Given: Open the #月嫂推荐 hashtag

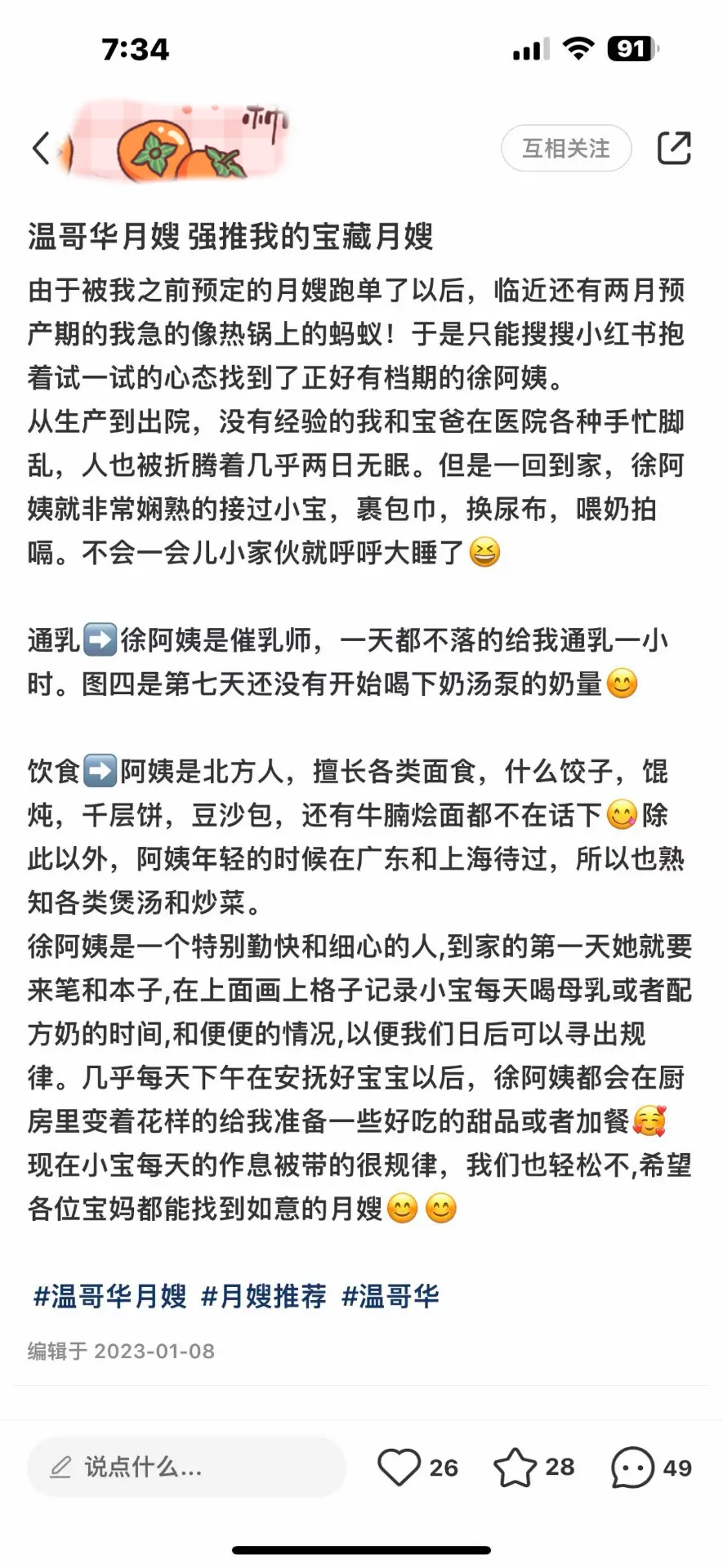Looking at the screenshot, I should [x=263, y=1296].
